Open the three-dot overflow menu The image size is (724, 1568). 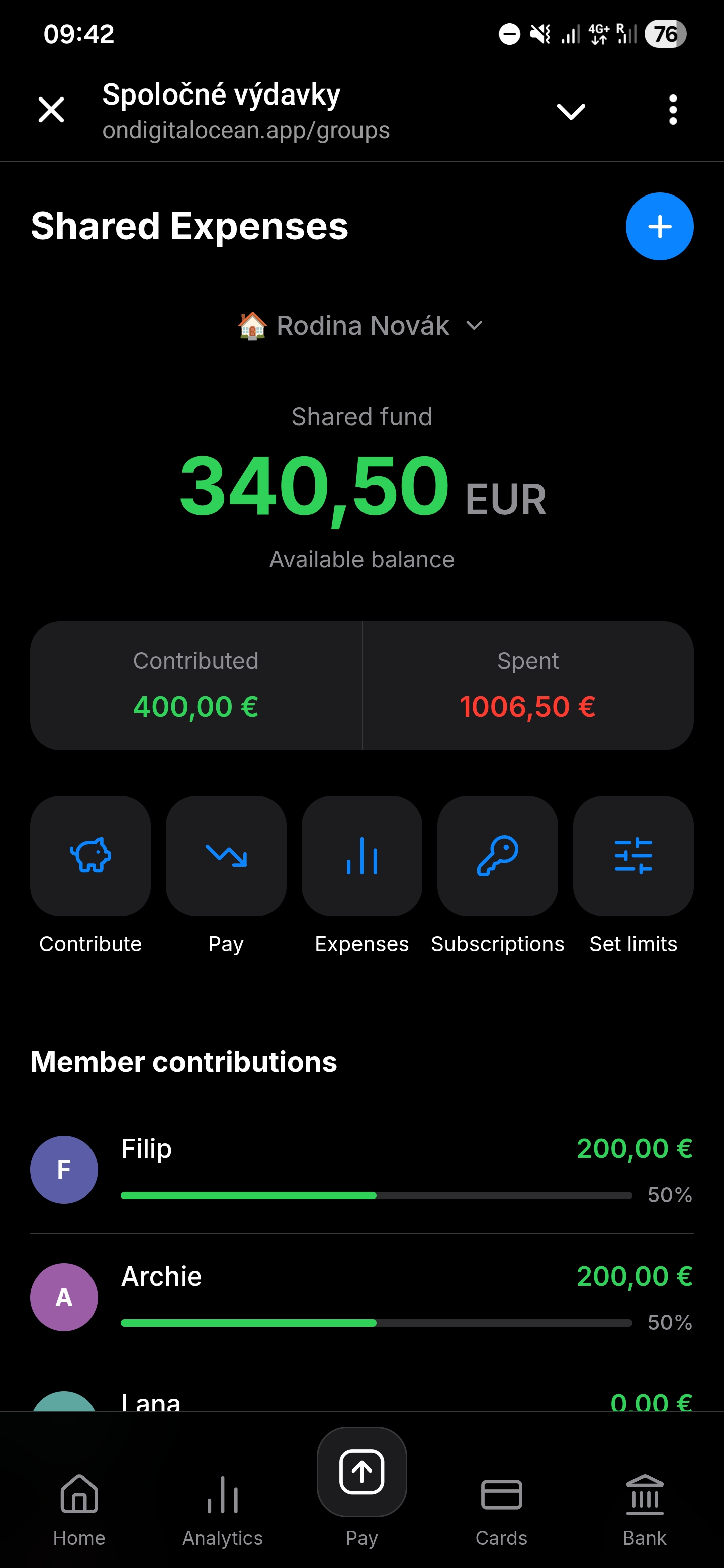672,110
